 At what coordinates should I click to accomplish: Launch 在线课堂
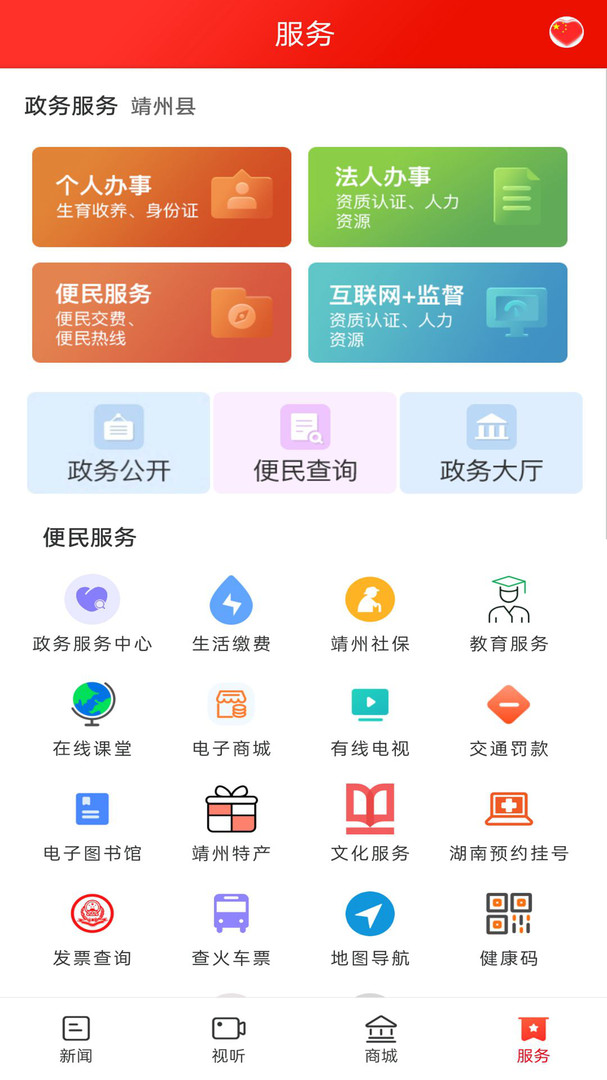[x=92, y=719]
